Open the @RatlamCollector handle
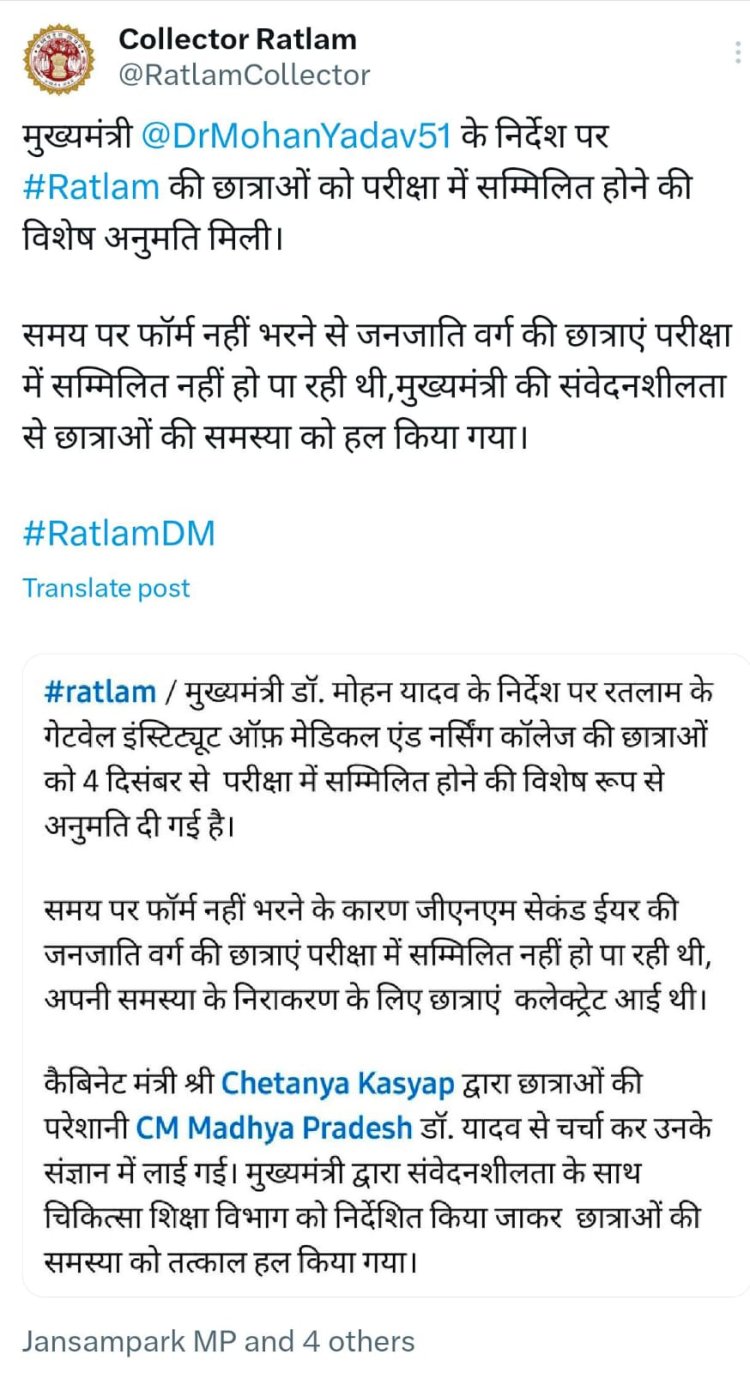The width and height of the screenshot is (750, 1373). [x=244, y=75]
